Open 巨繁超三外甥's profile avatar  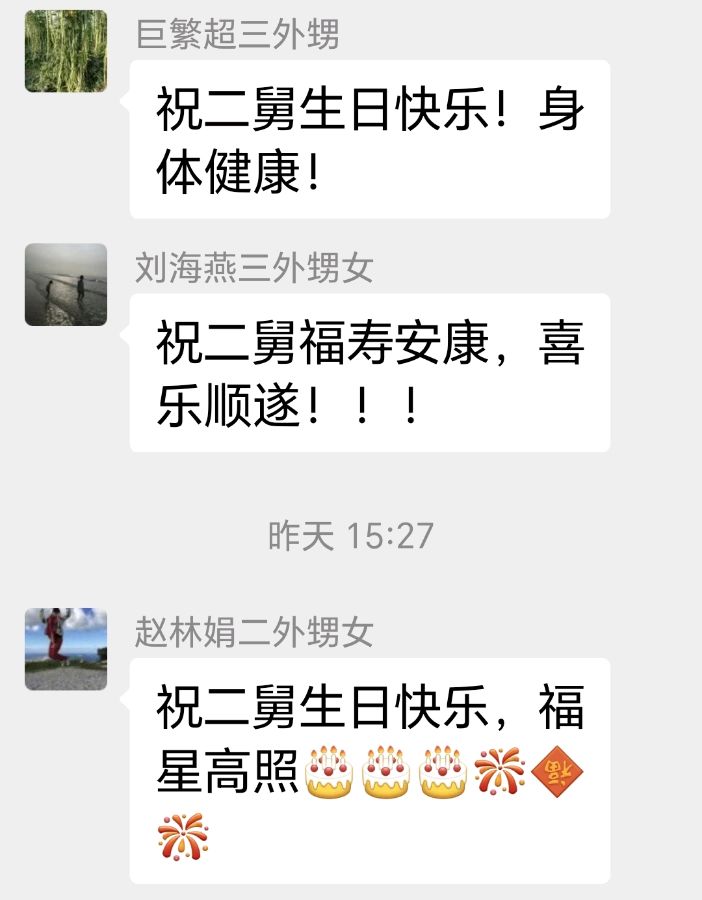pyautogui.click(x=66, y=51)
